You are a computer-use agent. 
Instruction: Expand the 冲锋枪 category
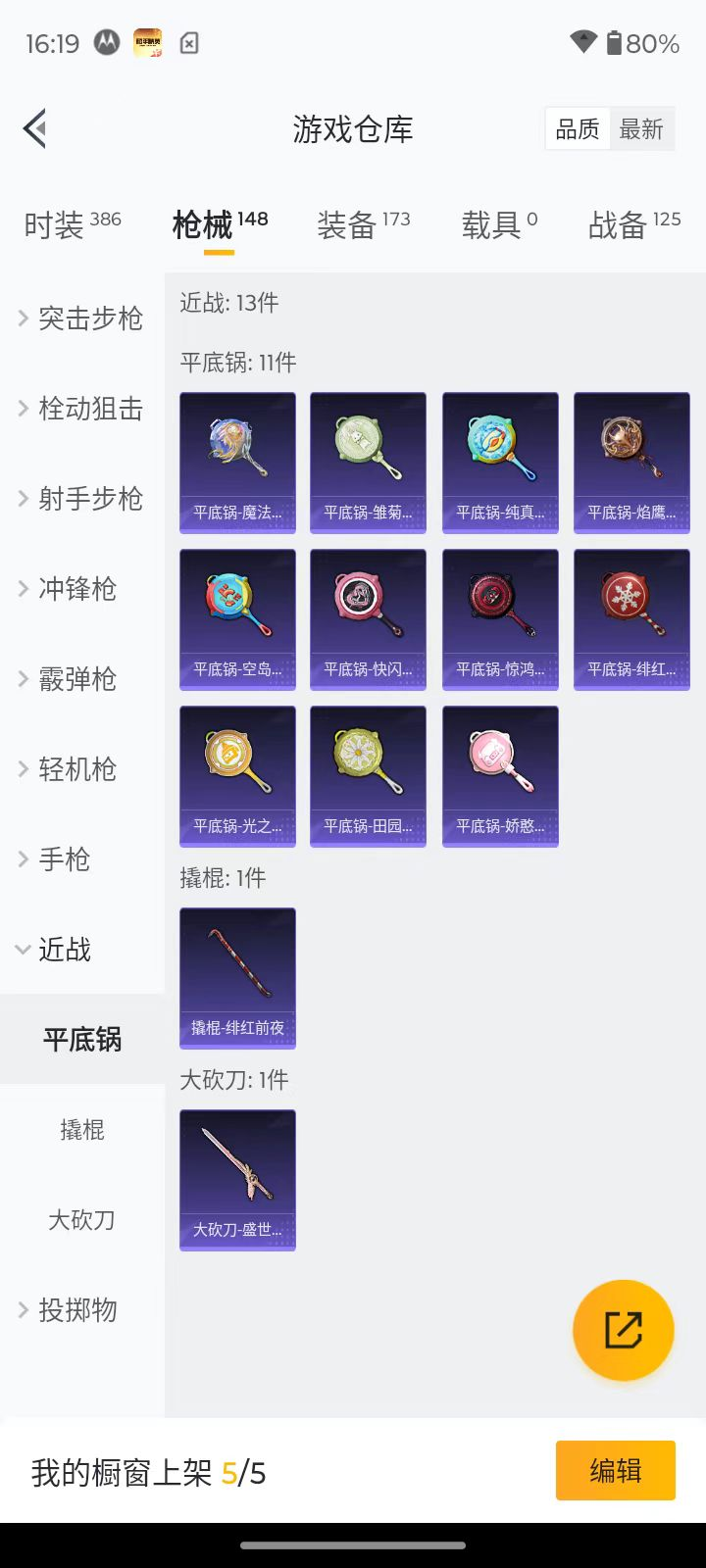(82, 589)
